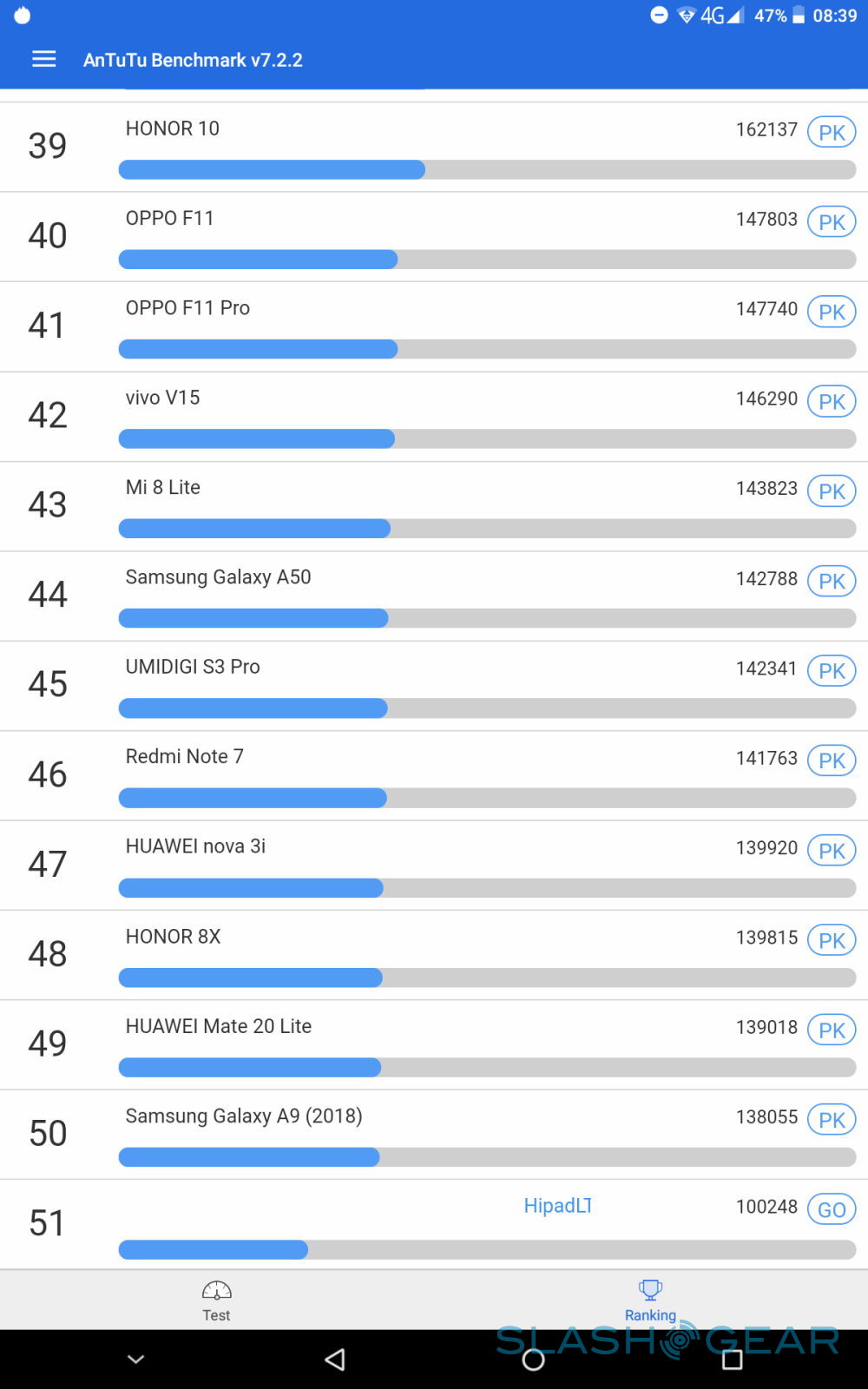Compare against Samsung Galaxy A50 with PK
Viewport: 868px width, 1389px height.
click(x=831, y=582)
